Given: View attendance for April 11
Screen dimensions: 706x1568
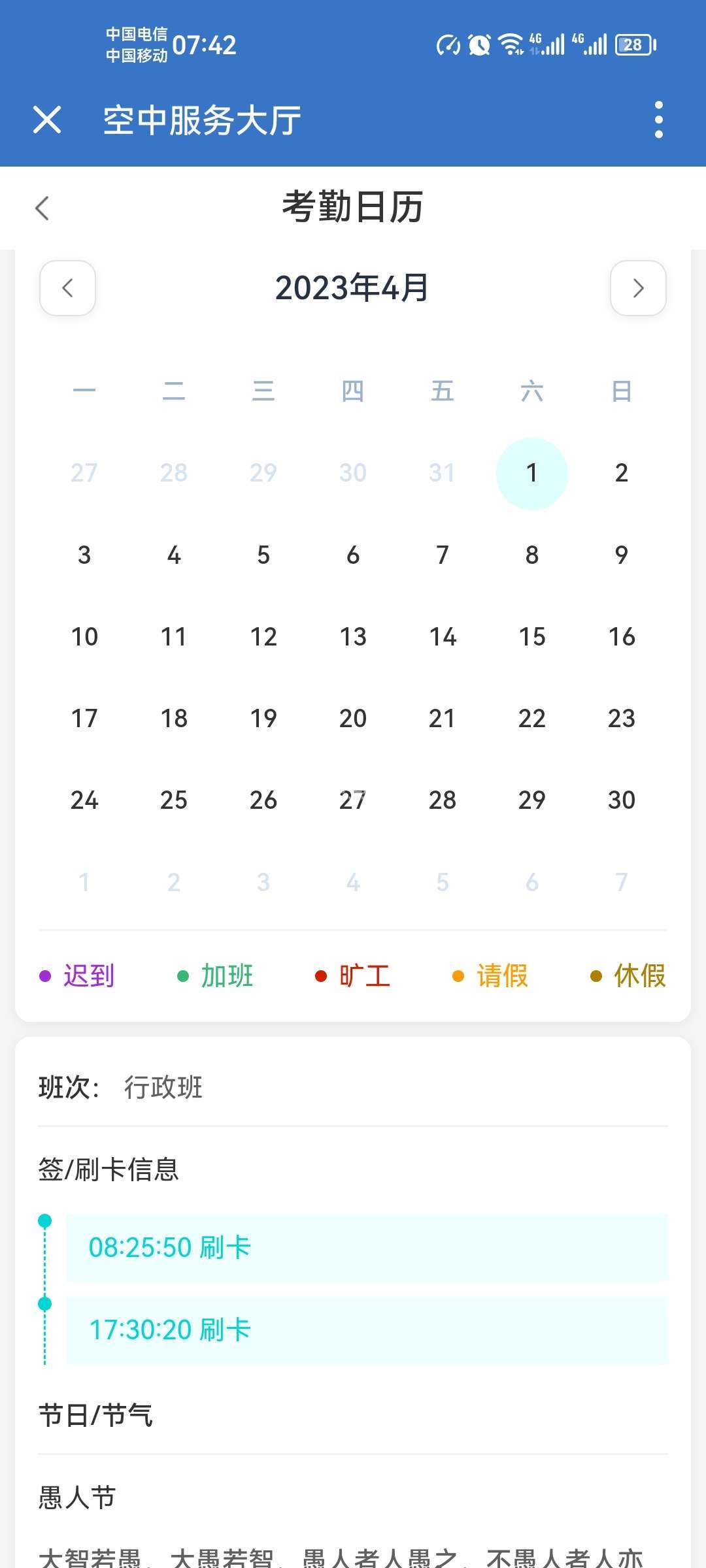Looking at the screenshot, I should coord(174,637).
